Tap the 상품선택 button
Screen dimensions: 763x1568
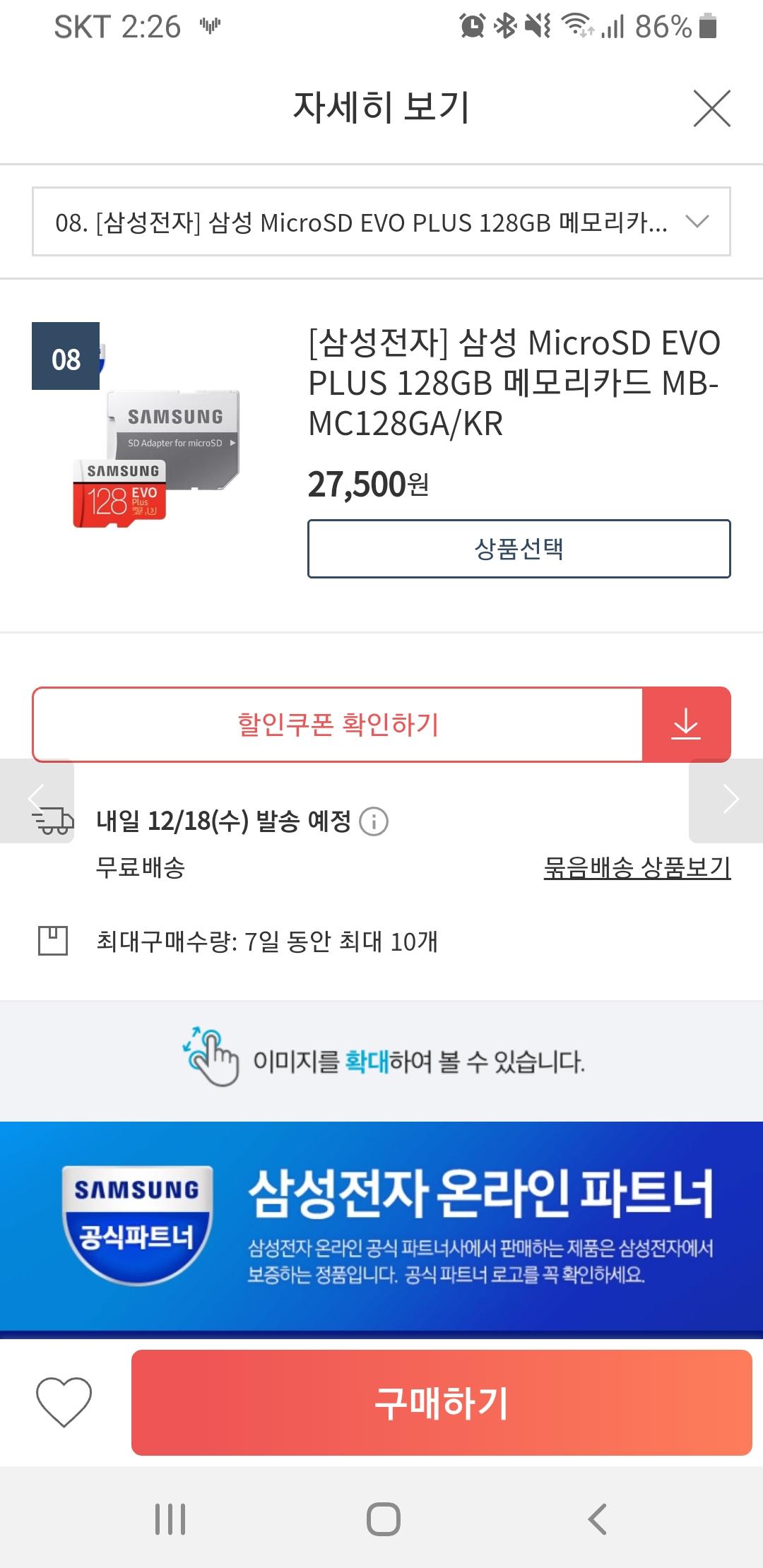pos(519,549)
